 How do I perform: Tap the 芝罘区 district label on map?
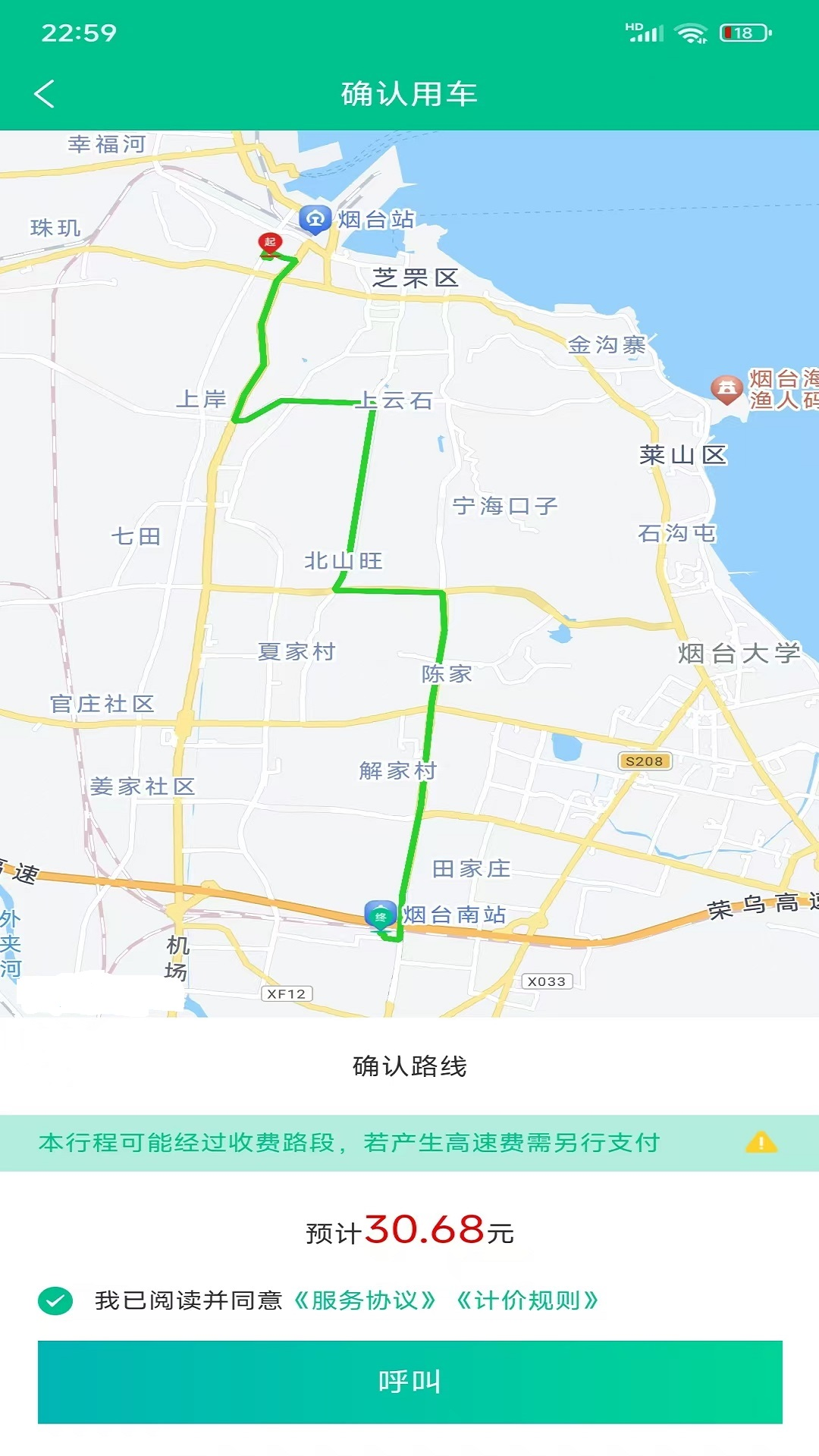tap(415, 278)
